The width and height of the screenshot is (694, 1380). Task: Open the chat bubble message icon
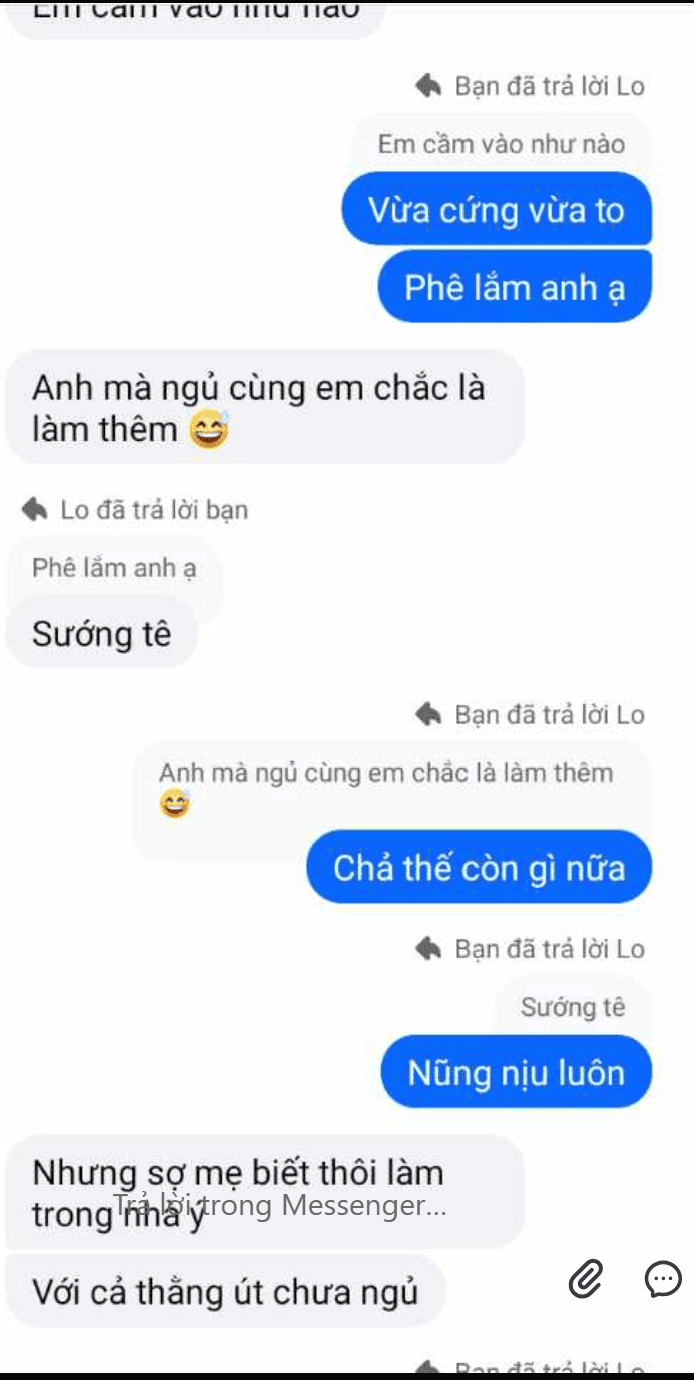tap(662, 1278)
